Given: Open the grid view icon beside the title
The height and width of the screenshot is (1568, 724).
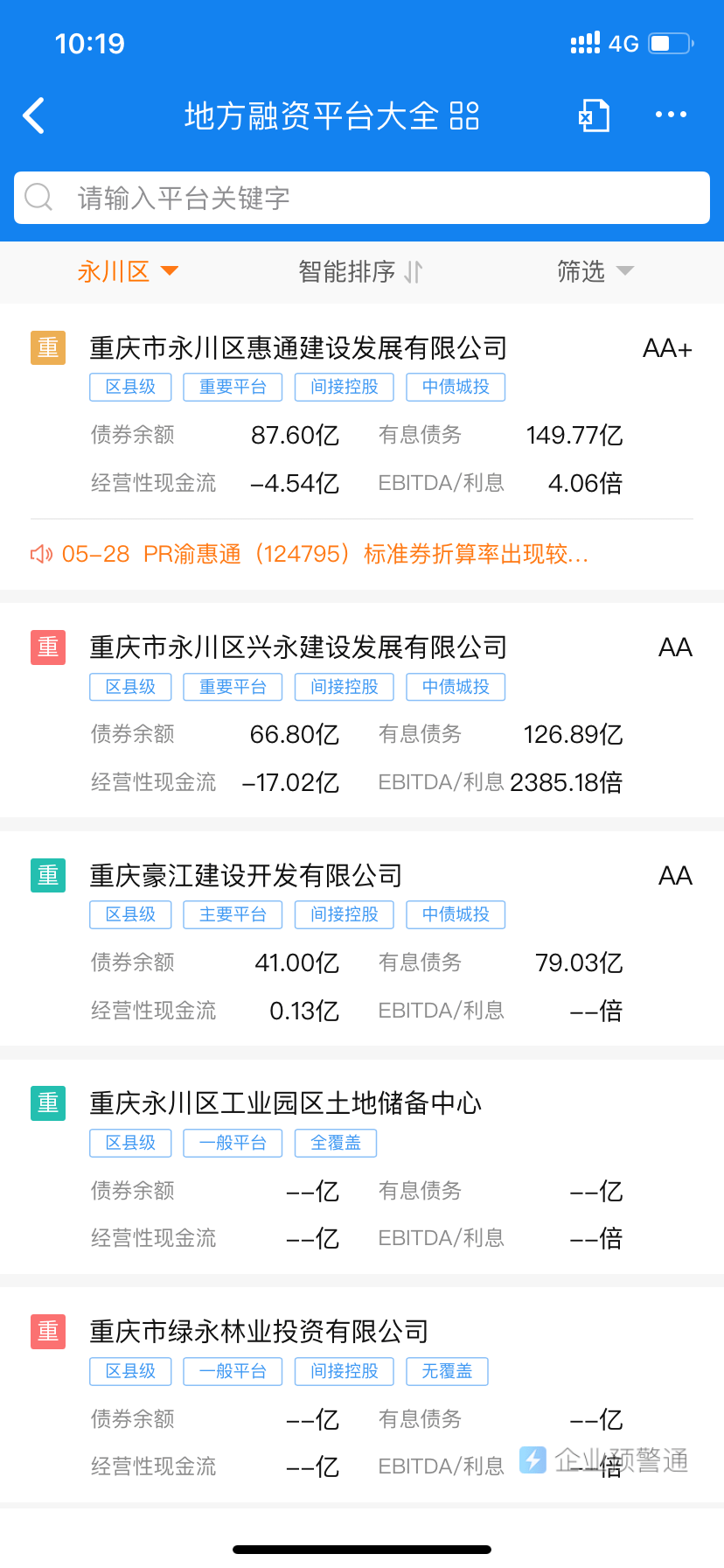Looking at the screenshot, I should click(x=465, y=115).
